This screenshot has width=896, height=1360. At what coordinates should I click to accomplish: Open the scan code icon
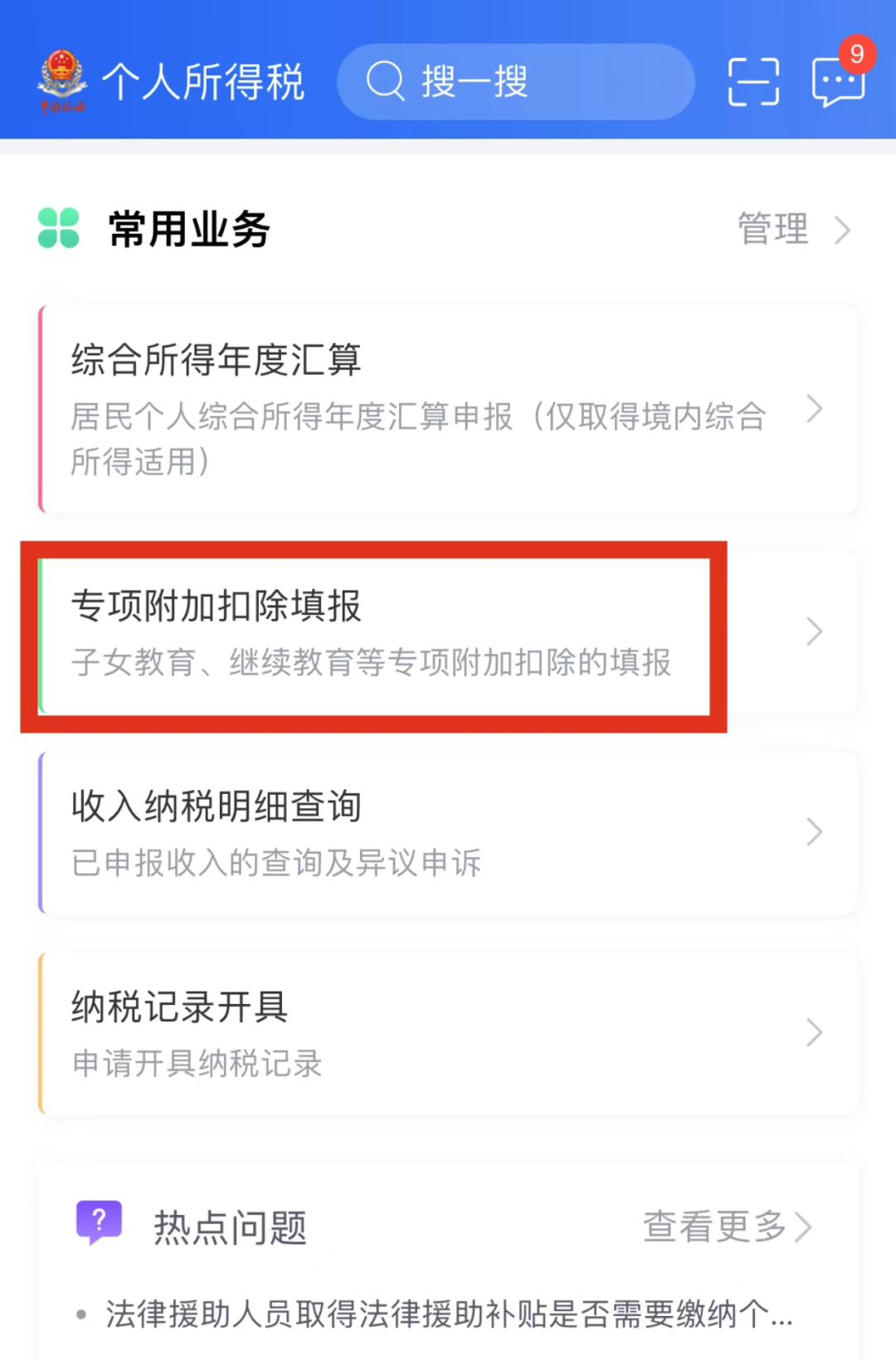(x=753, y=81)
